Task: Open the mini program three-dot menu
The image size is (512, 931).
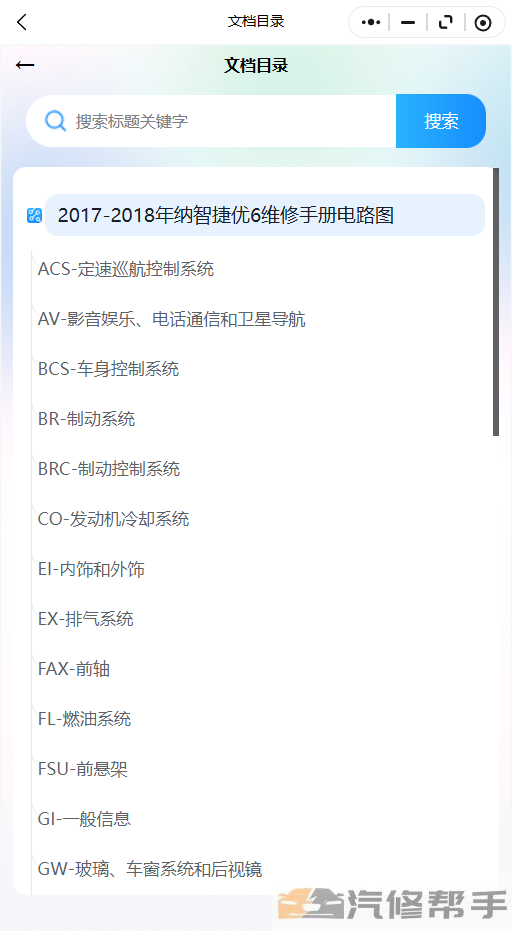Action: click(371, 23)
